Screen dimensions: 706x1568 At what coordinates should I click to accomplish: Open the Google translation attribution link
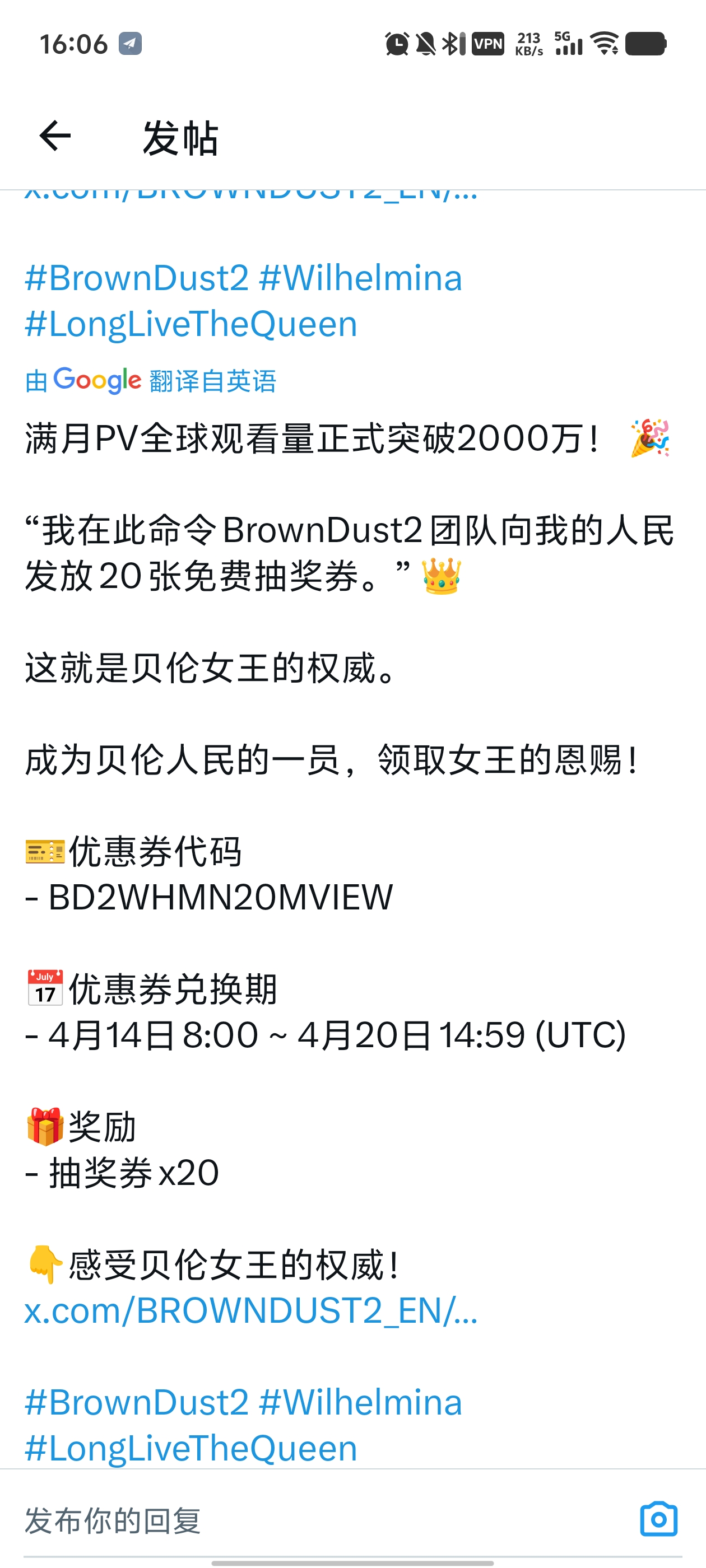(x=151, y=381)
